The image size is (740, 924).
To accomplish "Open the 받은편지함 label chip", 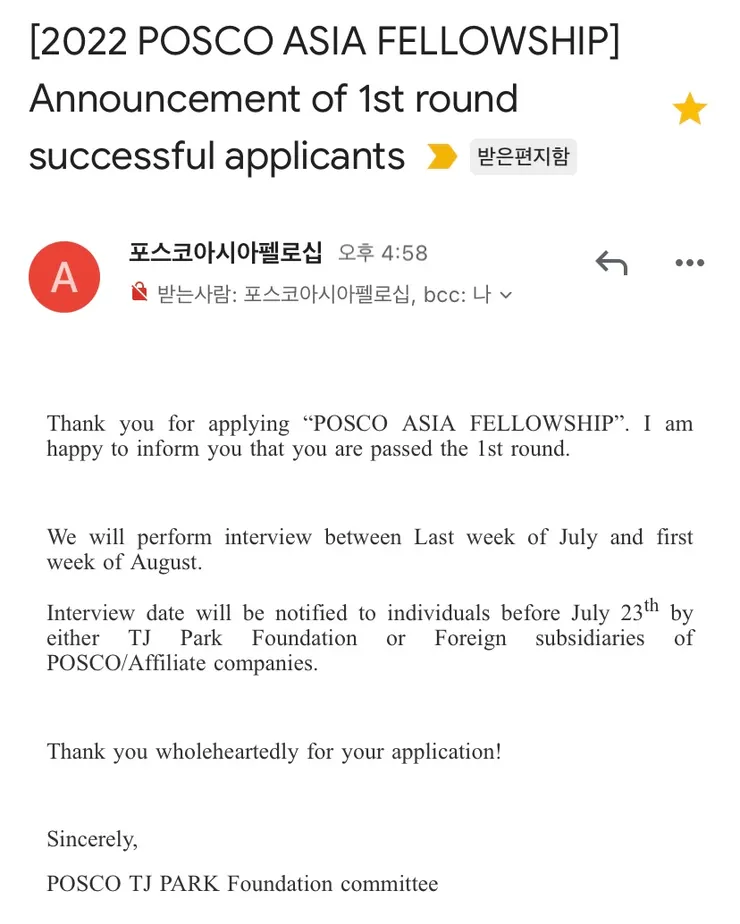I will [524, 157].
